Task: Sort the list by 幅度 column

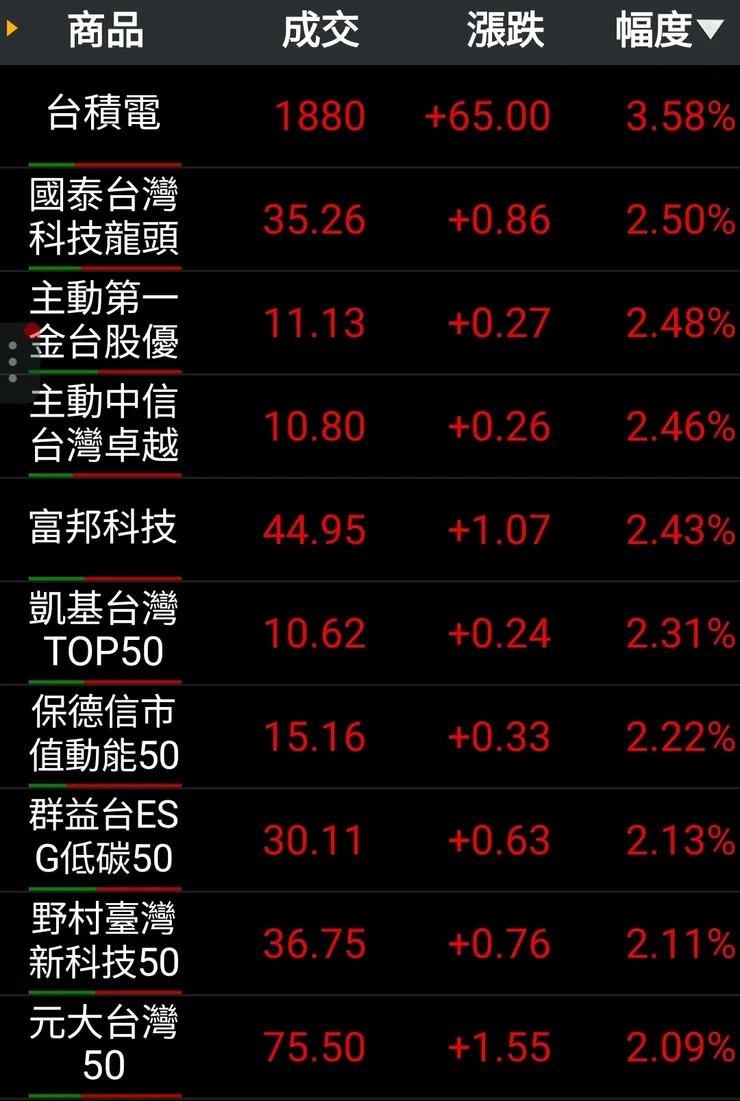Action: point(668,32)
